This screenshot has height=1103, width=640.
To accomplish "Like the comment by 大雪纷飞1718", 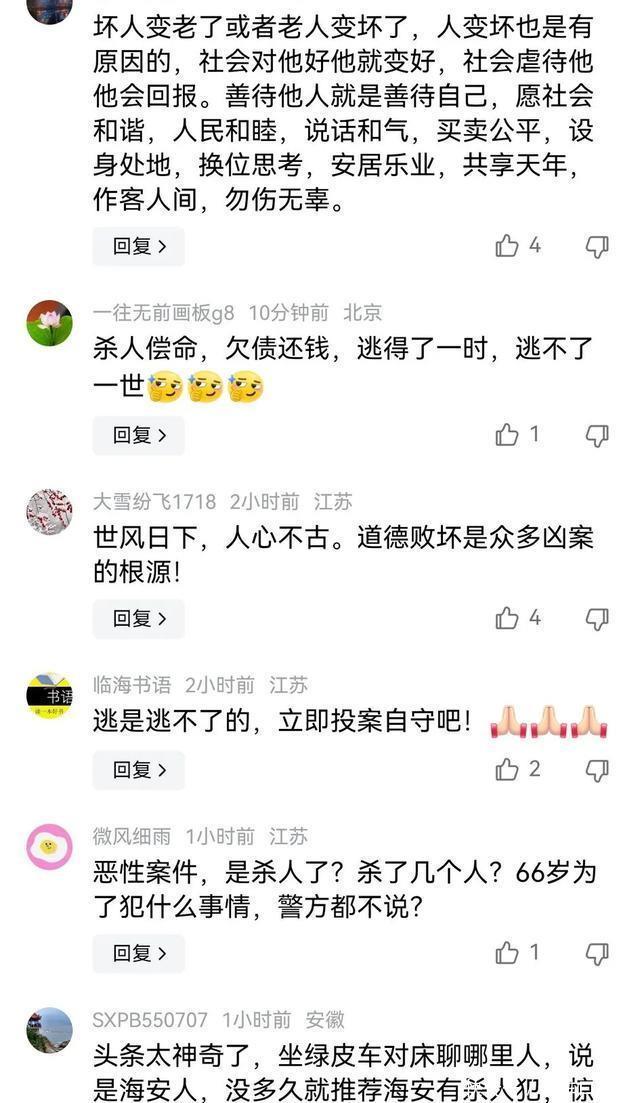I will (x=508, y=619).
